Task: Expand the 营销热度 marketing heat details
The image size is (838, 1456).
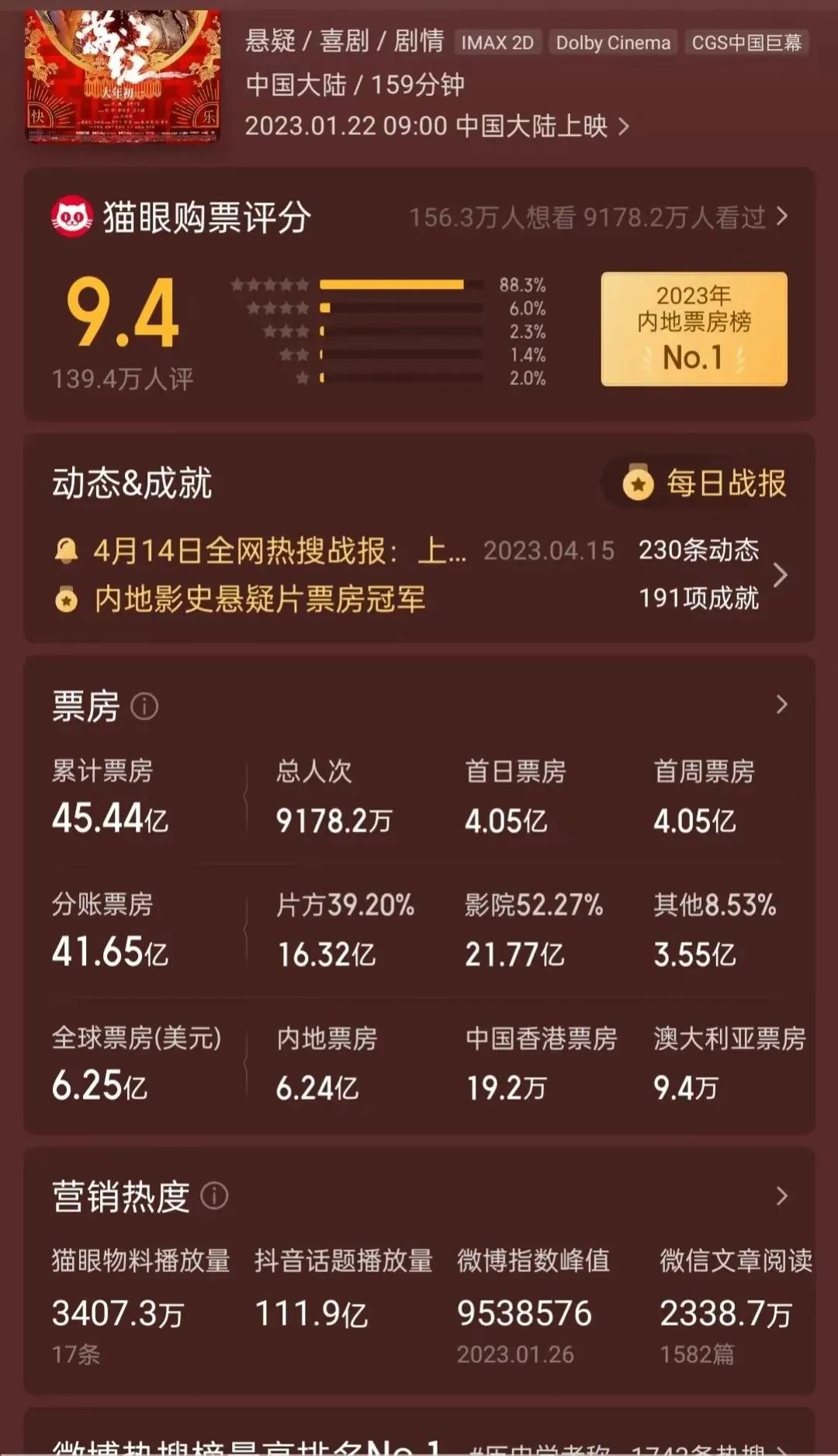Action: (781, 1196)
